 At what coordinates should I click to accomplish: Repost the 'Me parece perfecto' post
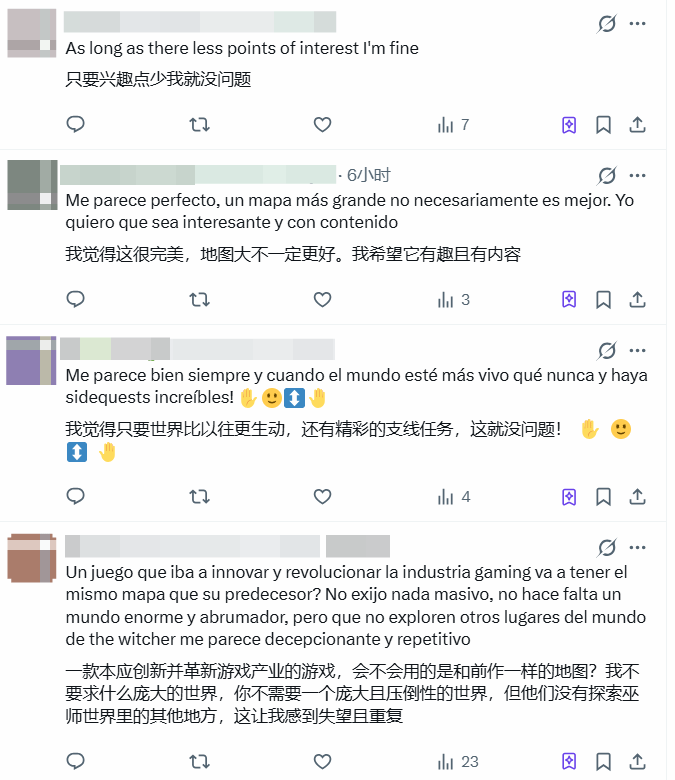click(x=199, y=299)
